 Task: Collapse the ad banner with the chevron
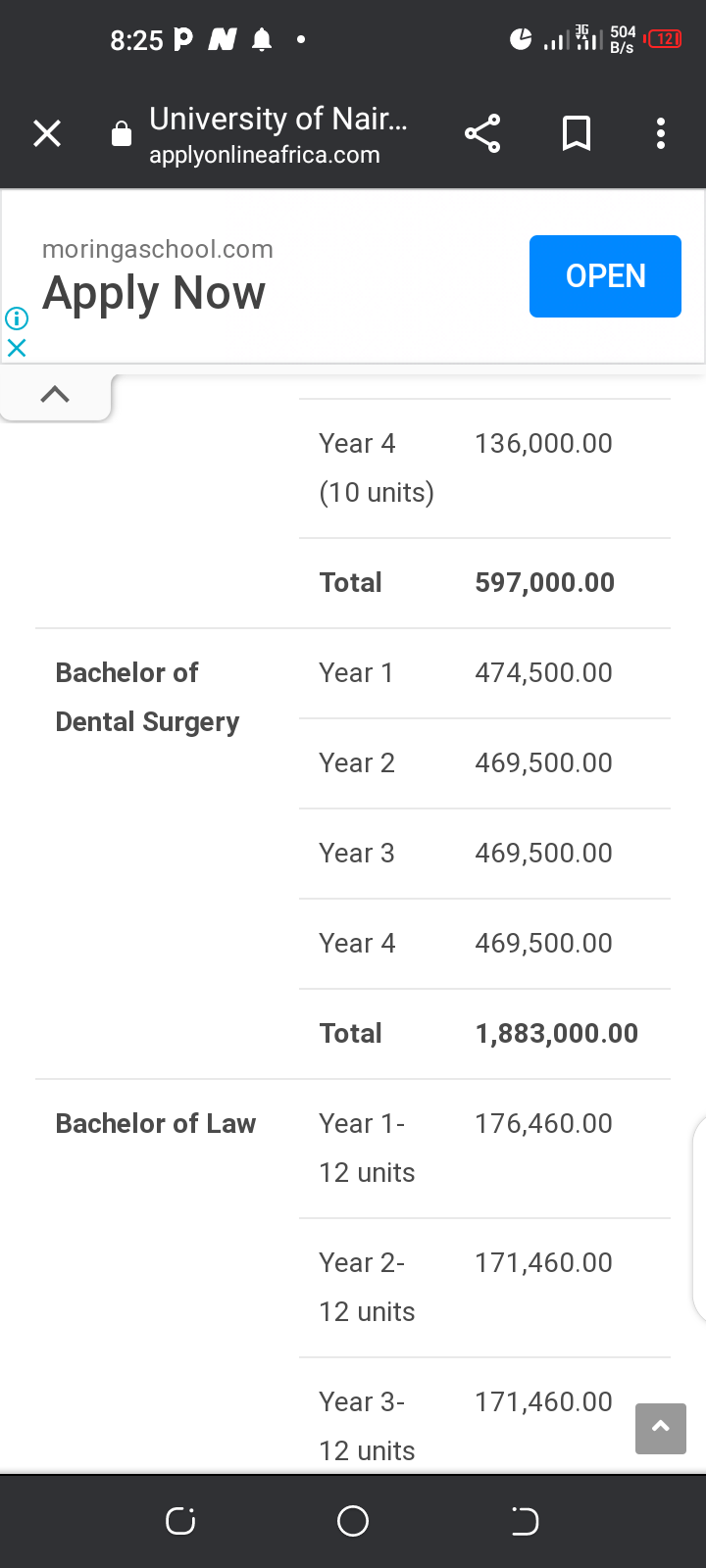pos(55,394)
